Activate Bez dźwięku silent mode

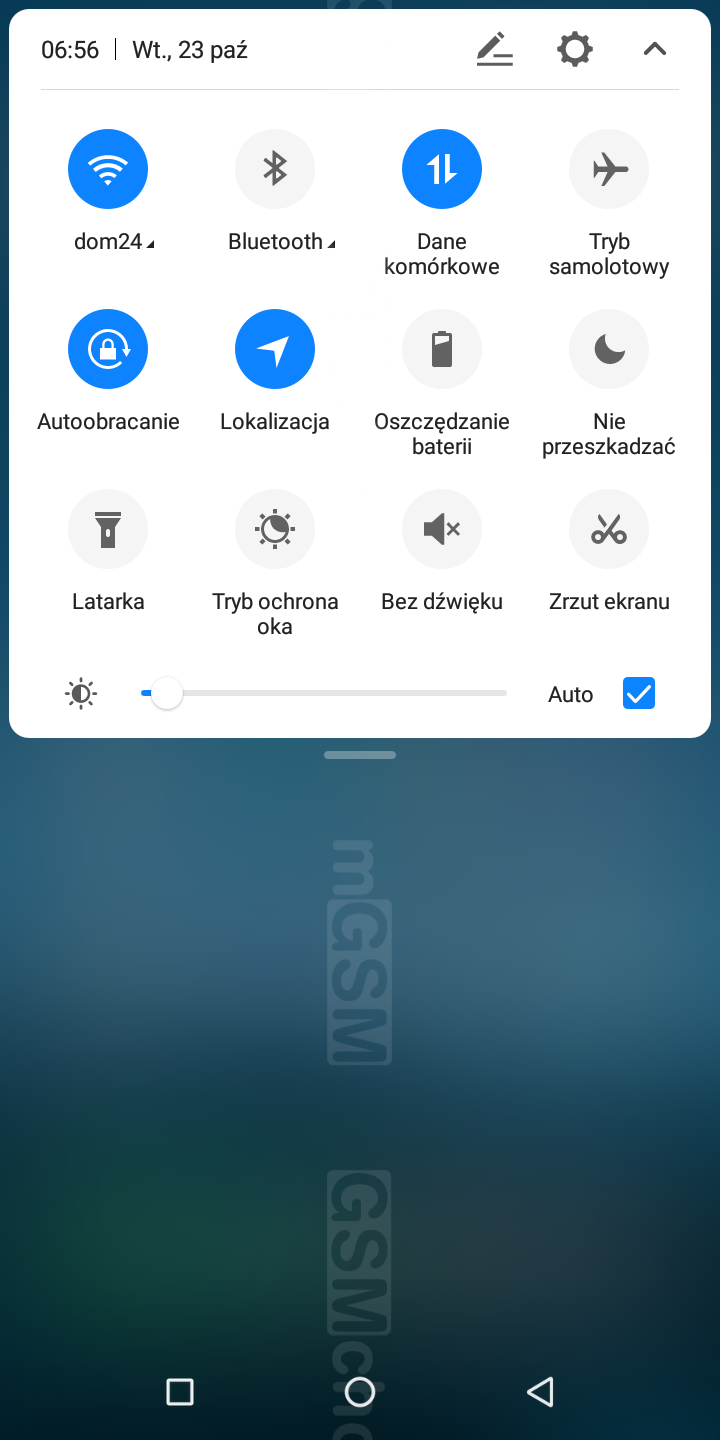coord(442,530)
